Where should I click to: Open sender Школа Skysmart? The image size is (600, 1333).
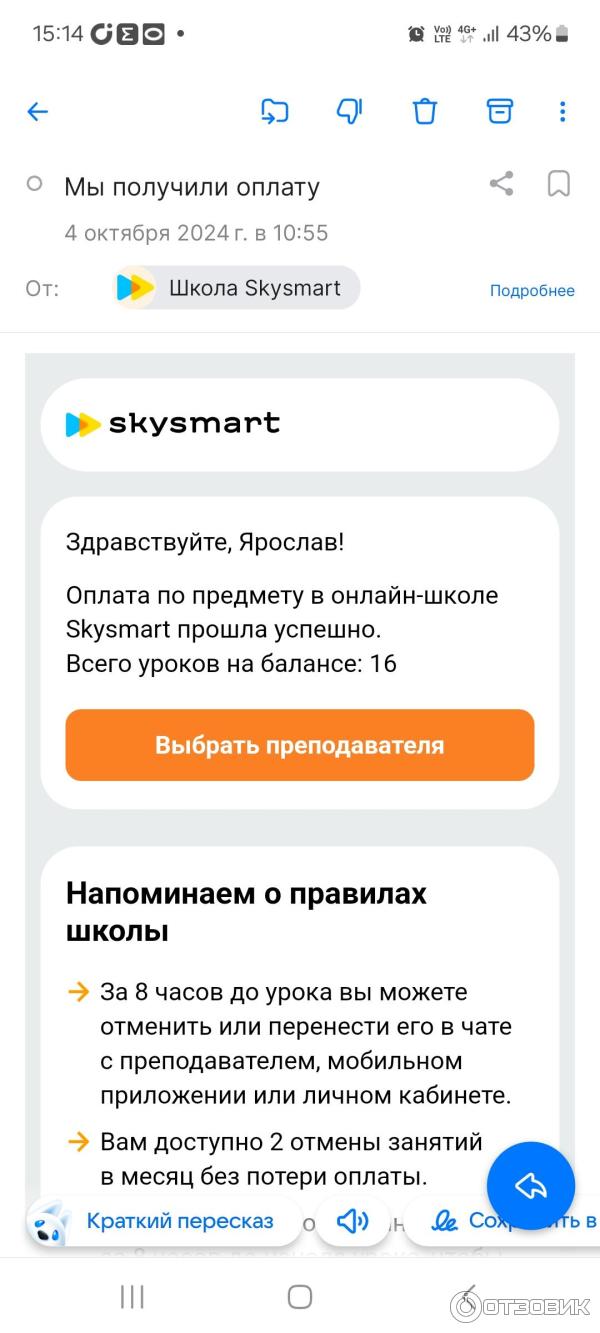click(x=238, y=288)
